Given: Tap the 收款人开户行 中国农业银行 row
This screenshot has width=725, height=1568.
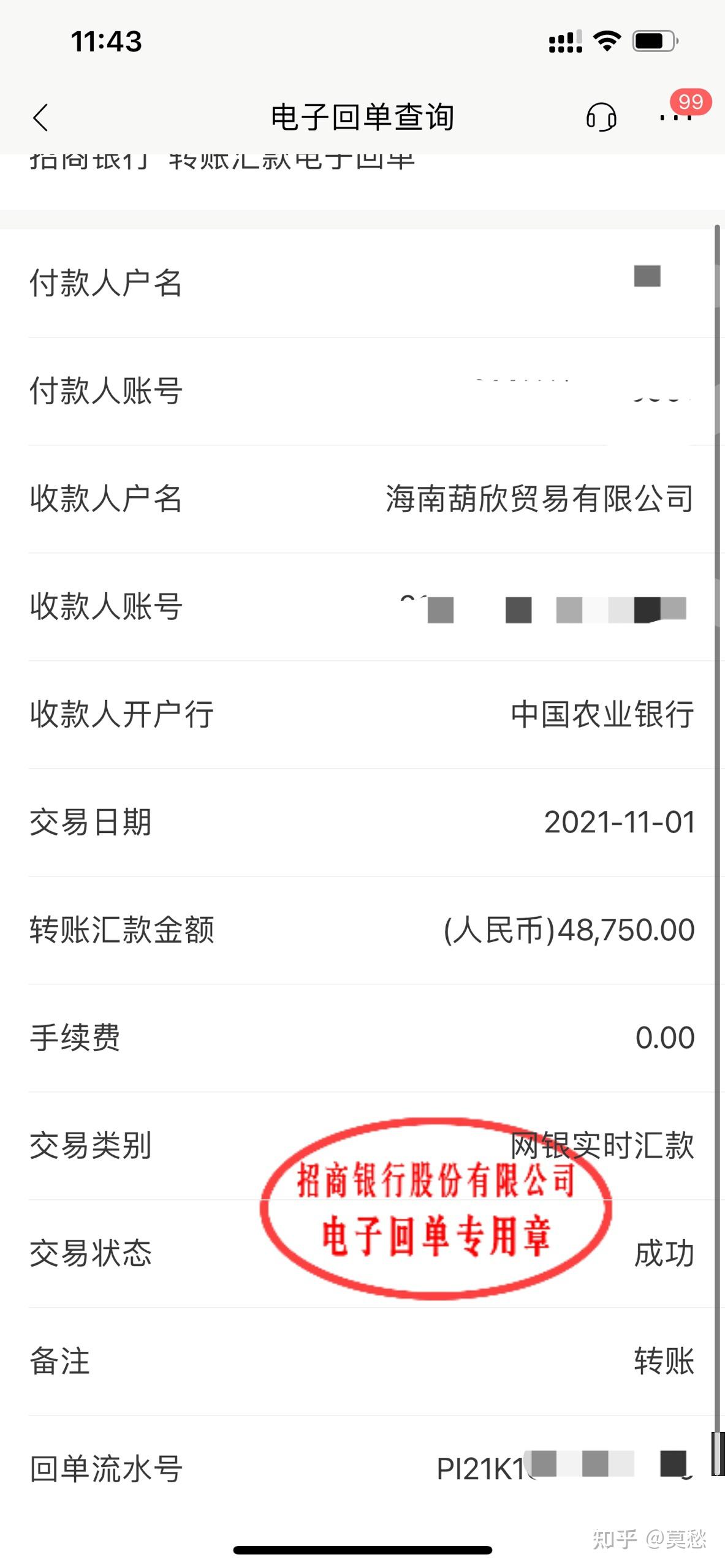Looking at the screenshot, I should point(362,714).
